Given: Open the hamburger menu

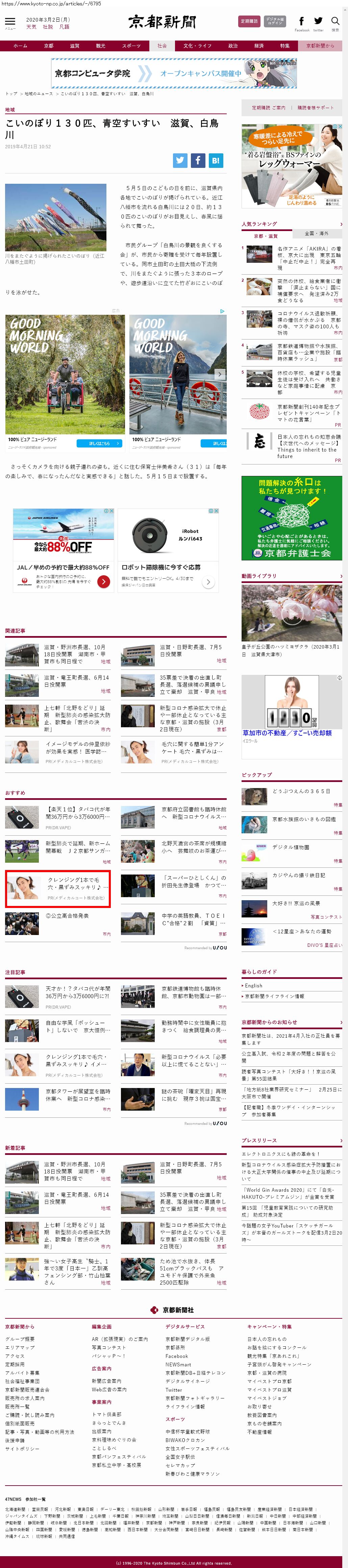Looking at the screenshot, I should coord(10,23).
